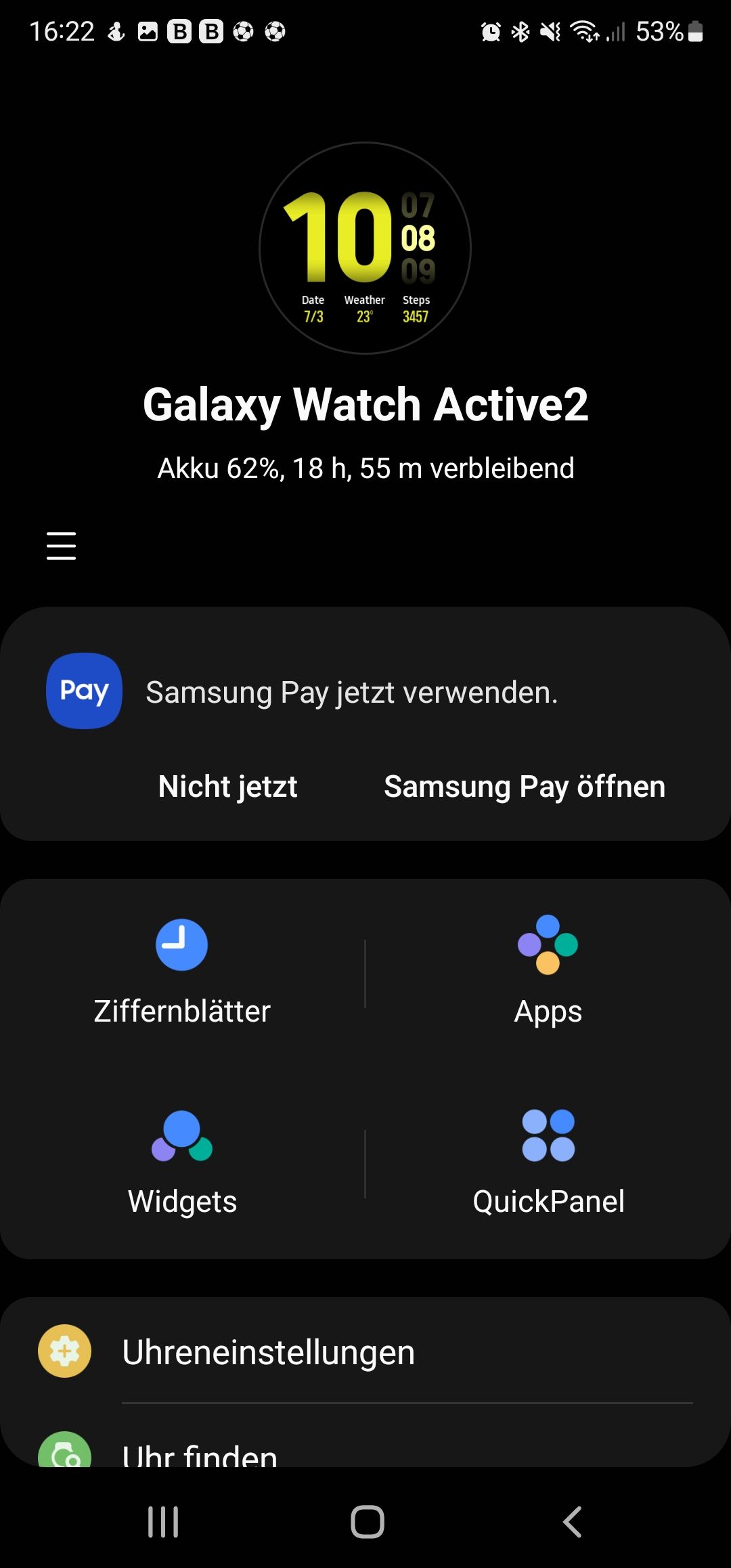731x1568 pixels.
Task: Tap Samsung Pay öffnen
Action: point(525,787)
